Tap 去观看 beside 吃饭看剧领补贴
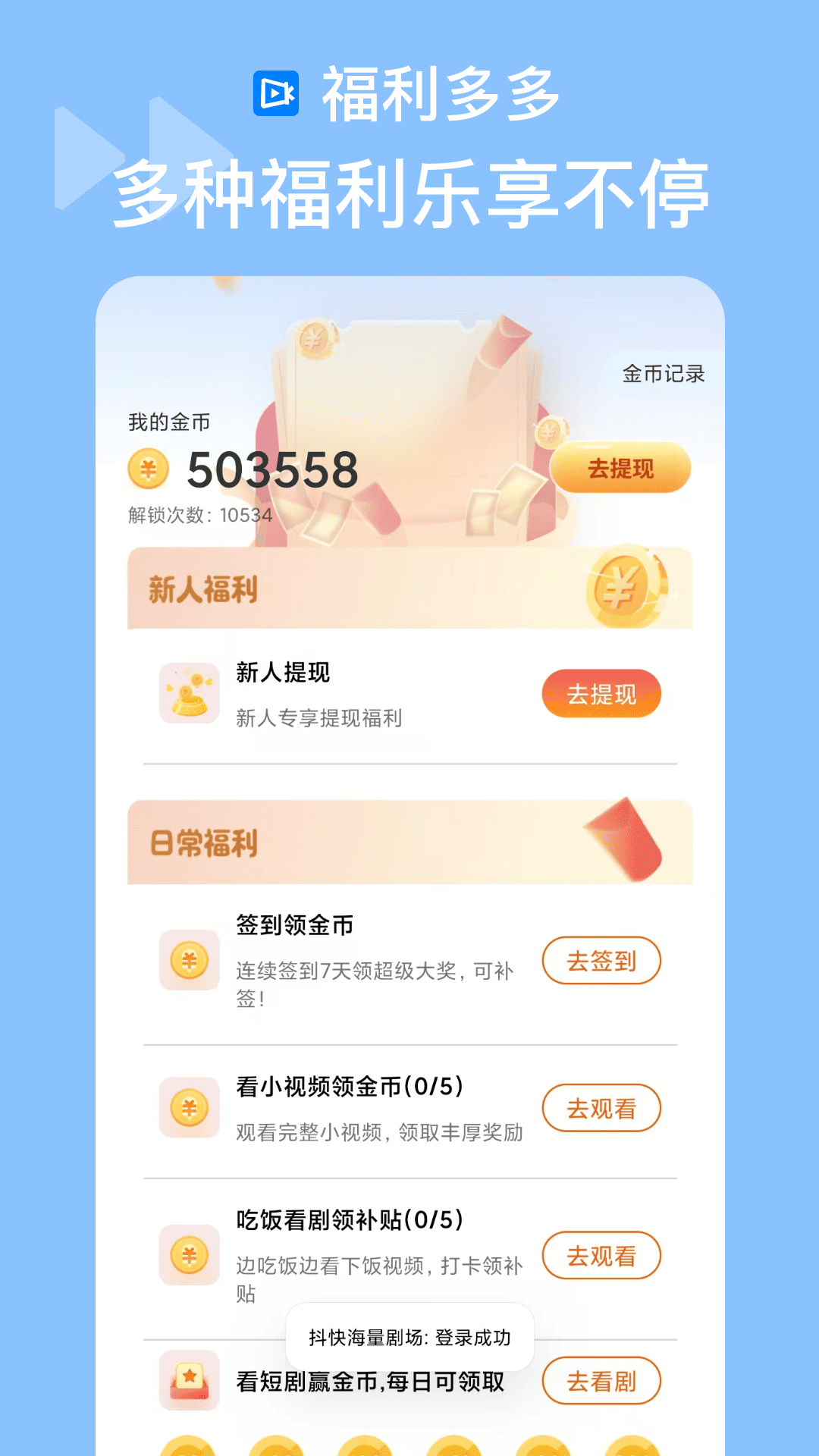The height and width of the screenshot is (1456, 819). click(601, 1255)
